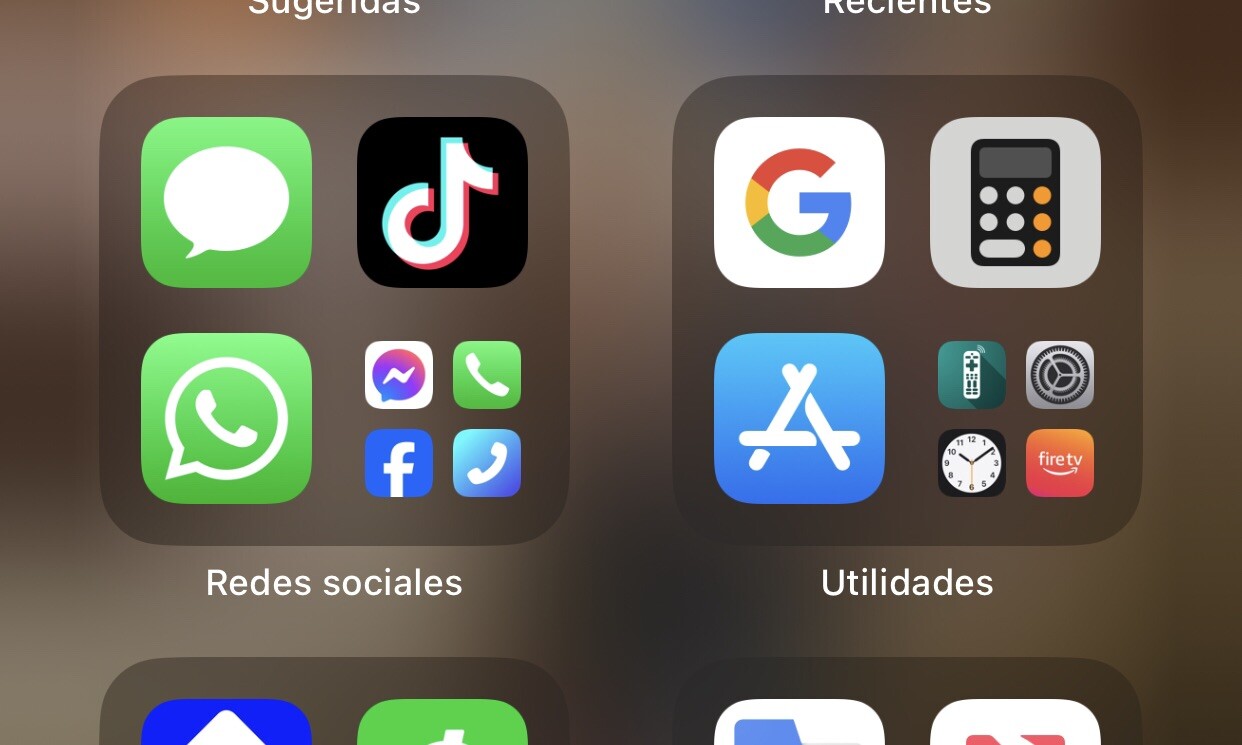The image size is (1242, 745).
Task: Expand the small icon cluster in Utilidades
Action: point(1015,418)
